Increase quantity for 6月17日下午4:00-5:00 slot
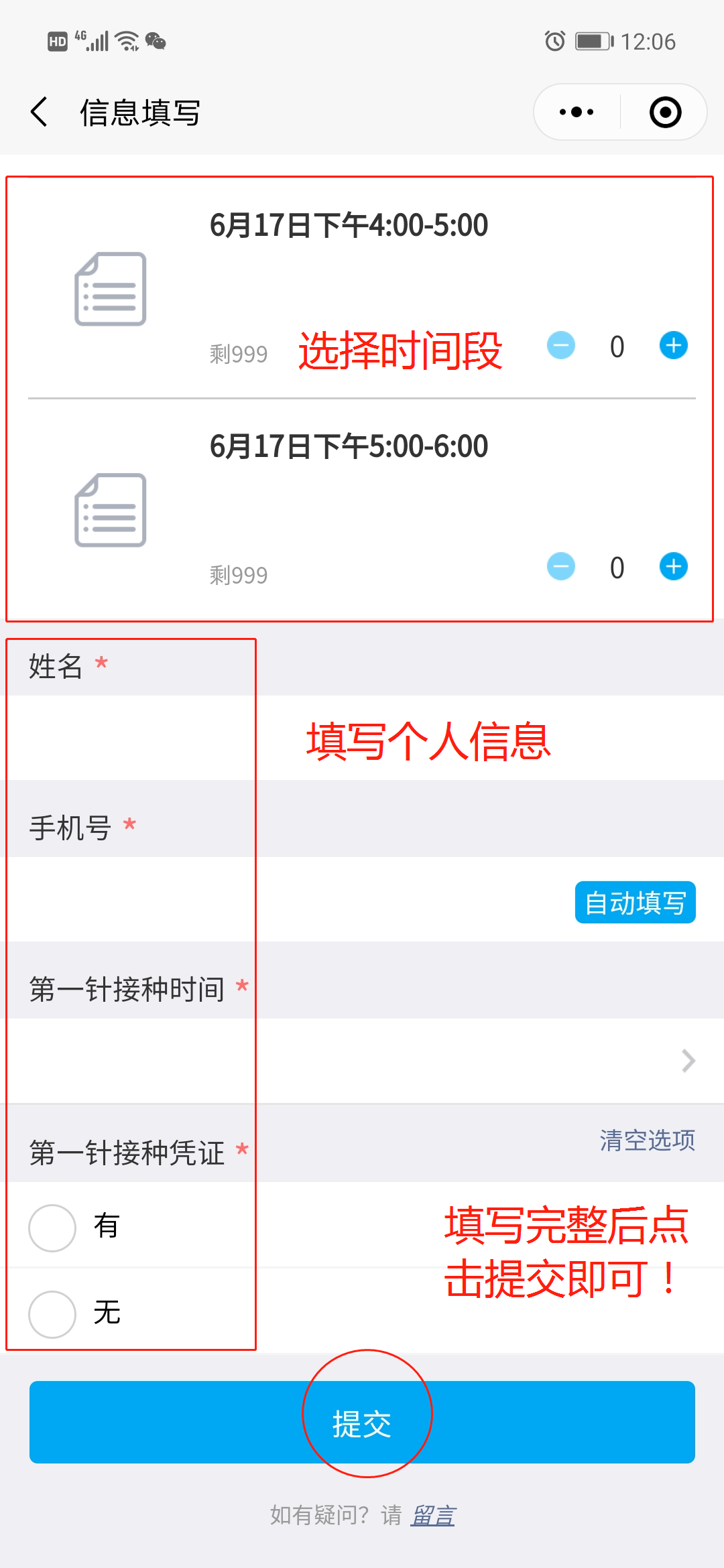The image size is (724, 1568). pos(673,346)
